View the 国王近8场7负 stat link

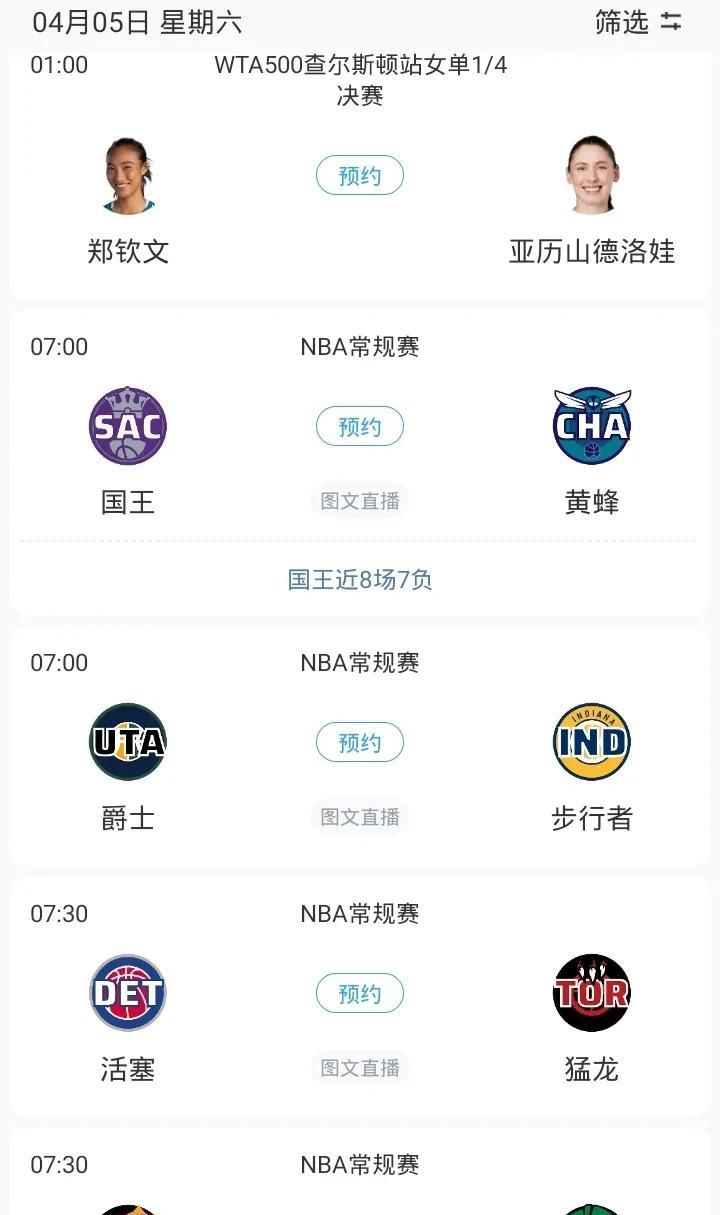[360, 580]
